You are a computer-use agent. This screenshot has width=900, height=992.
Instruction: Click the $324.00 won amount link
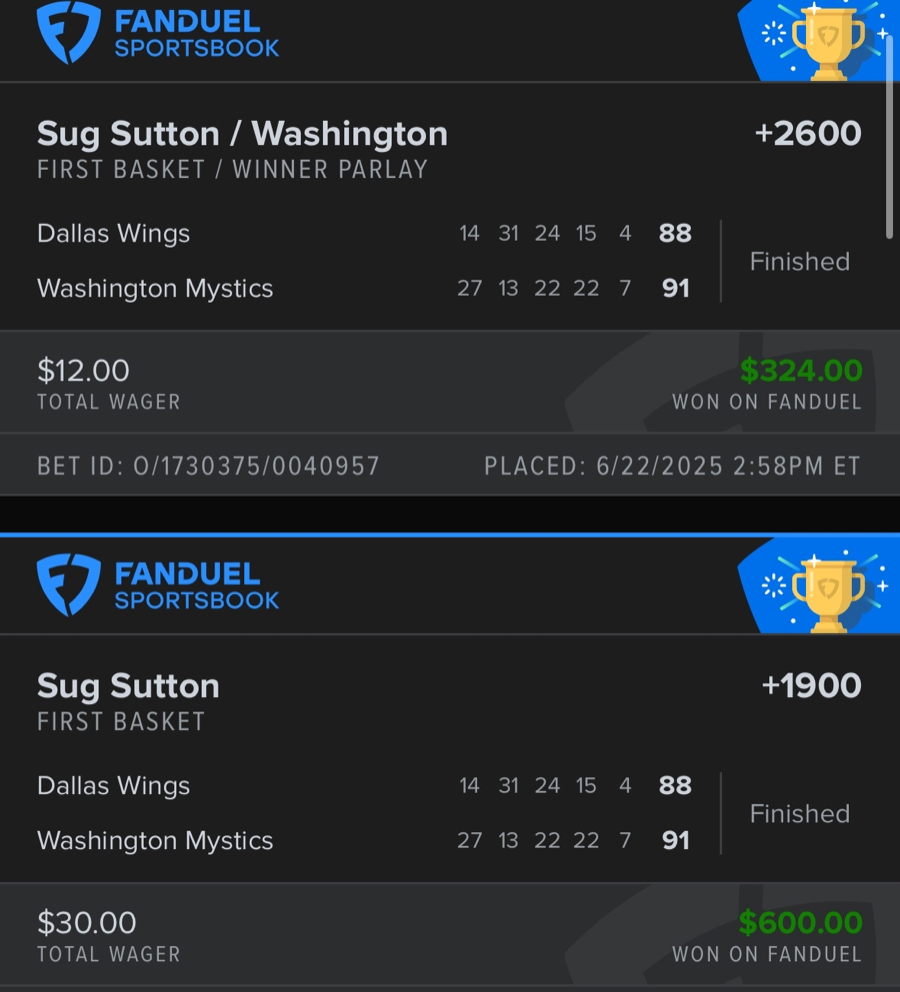[800, 370]
